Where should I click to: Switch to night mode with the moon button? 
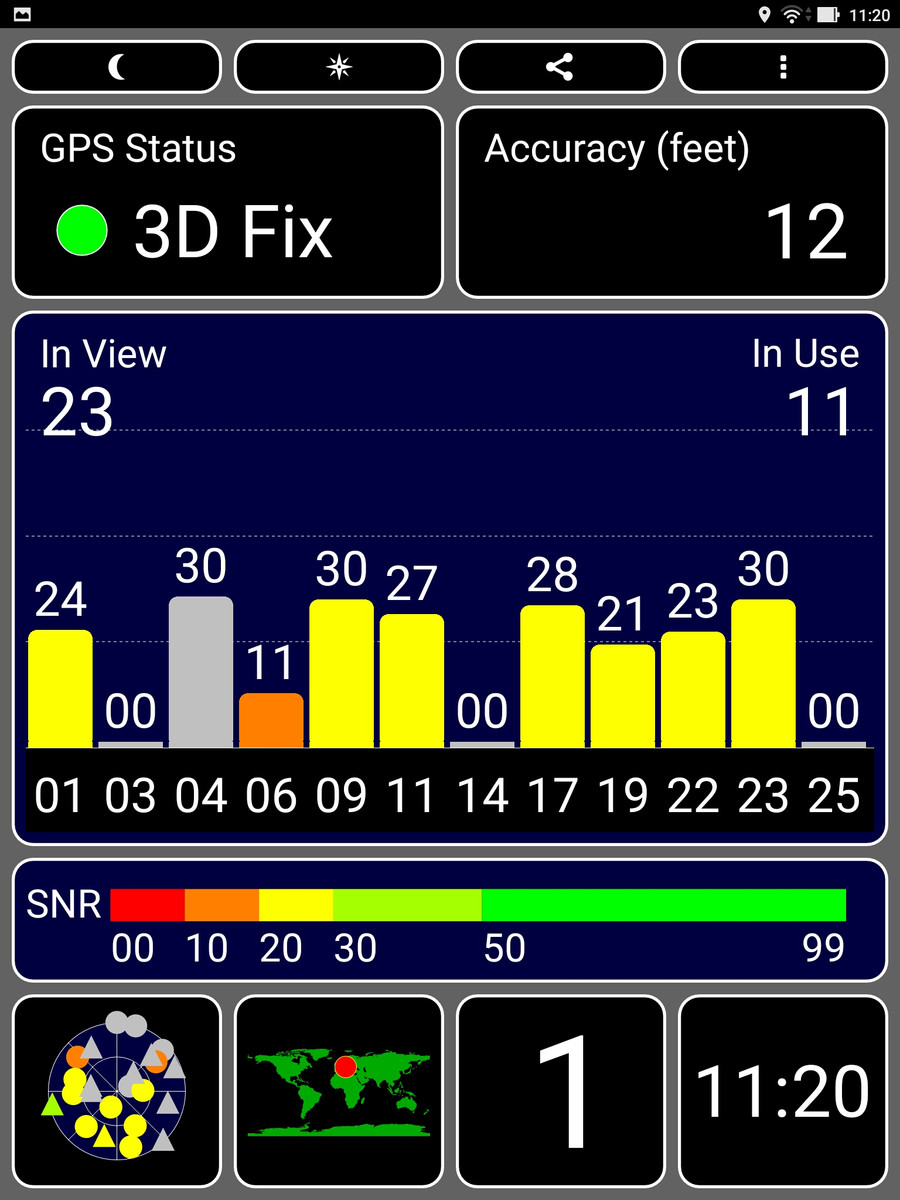tap(117, 68)
